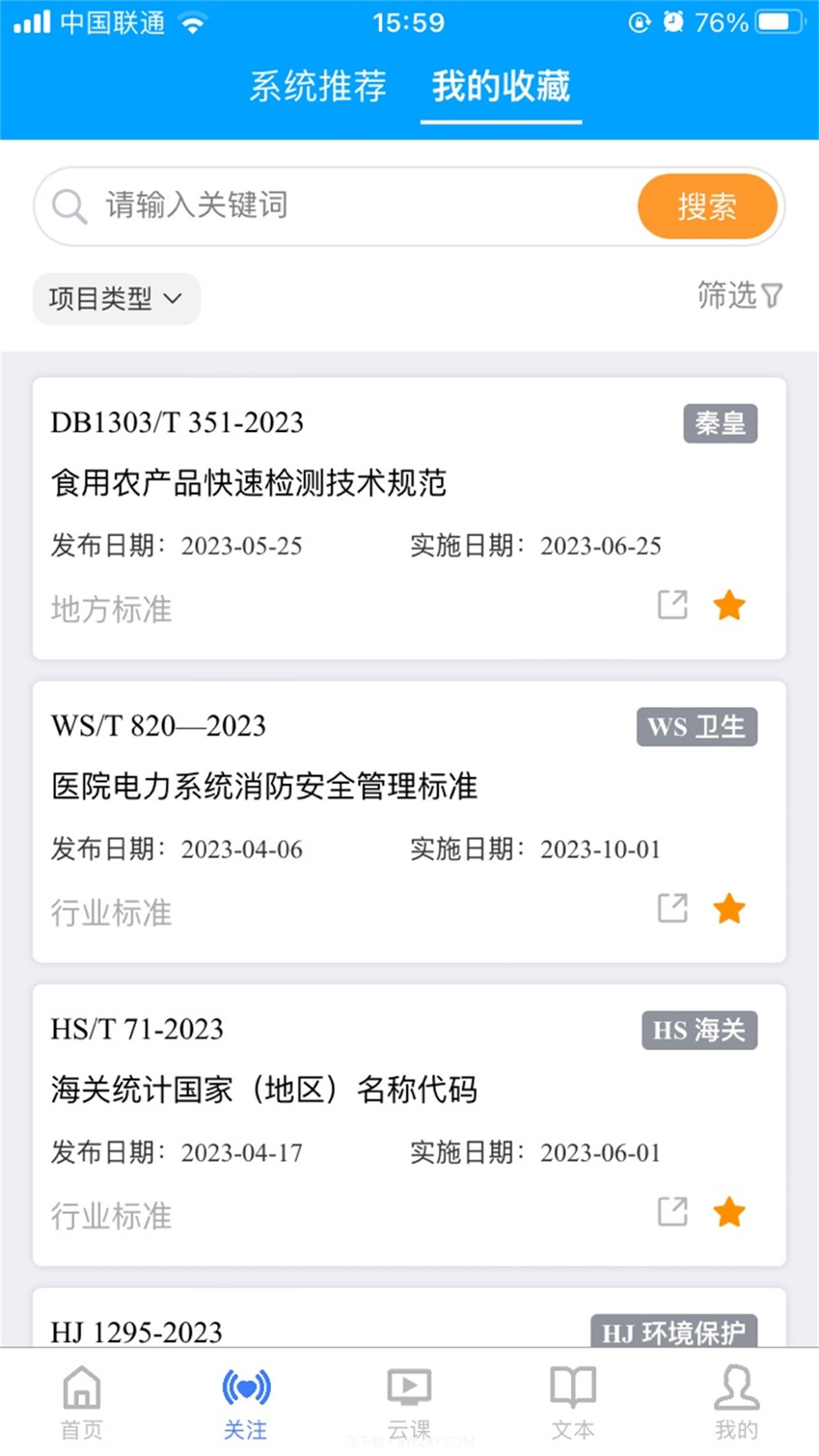Tap the keyword search input field
This screenshot has width=819, height=1456.
[x=297, y=205]
